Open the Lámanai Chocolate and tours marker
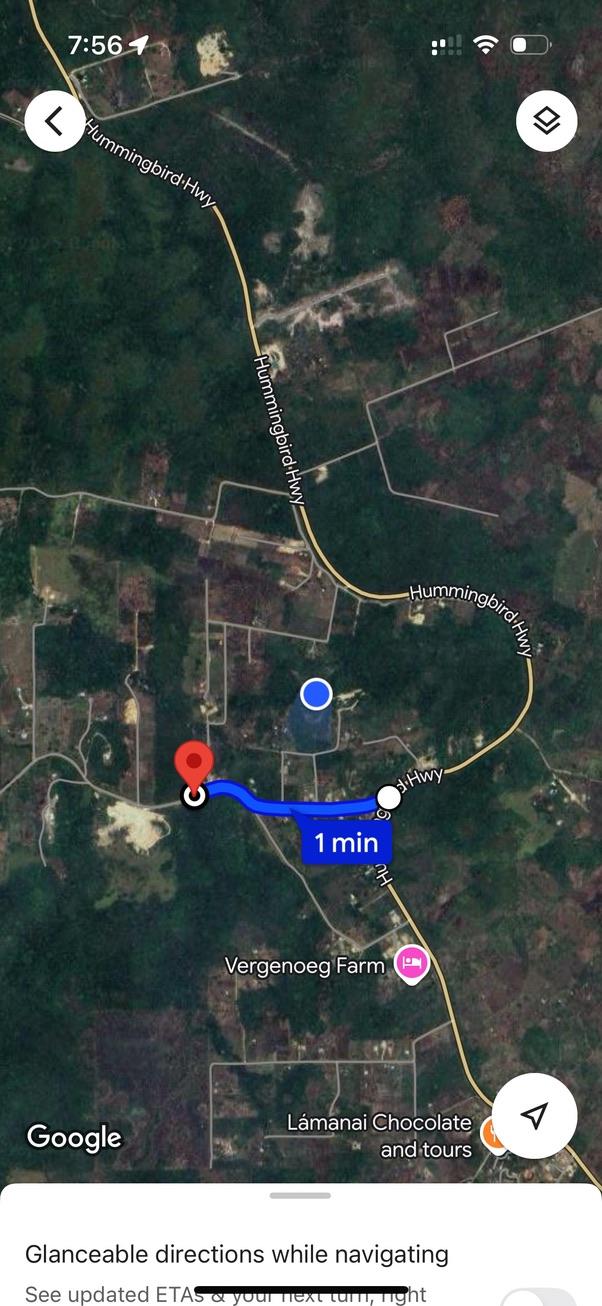 coord(491,1134)
